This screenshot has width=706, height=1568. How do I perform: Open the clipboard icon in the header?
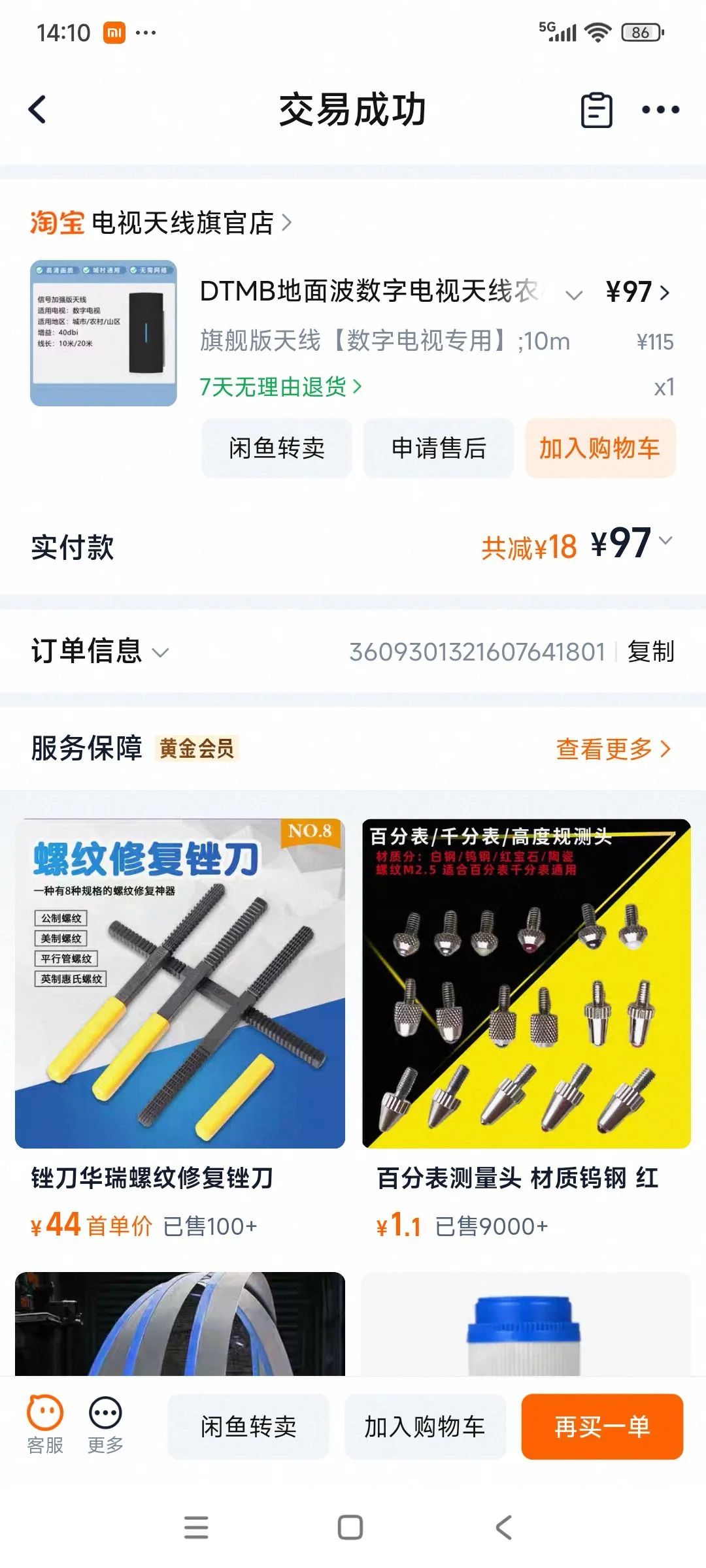click(x=596, y=110)
